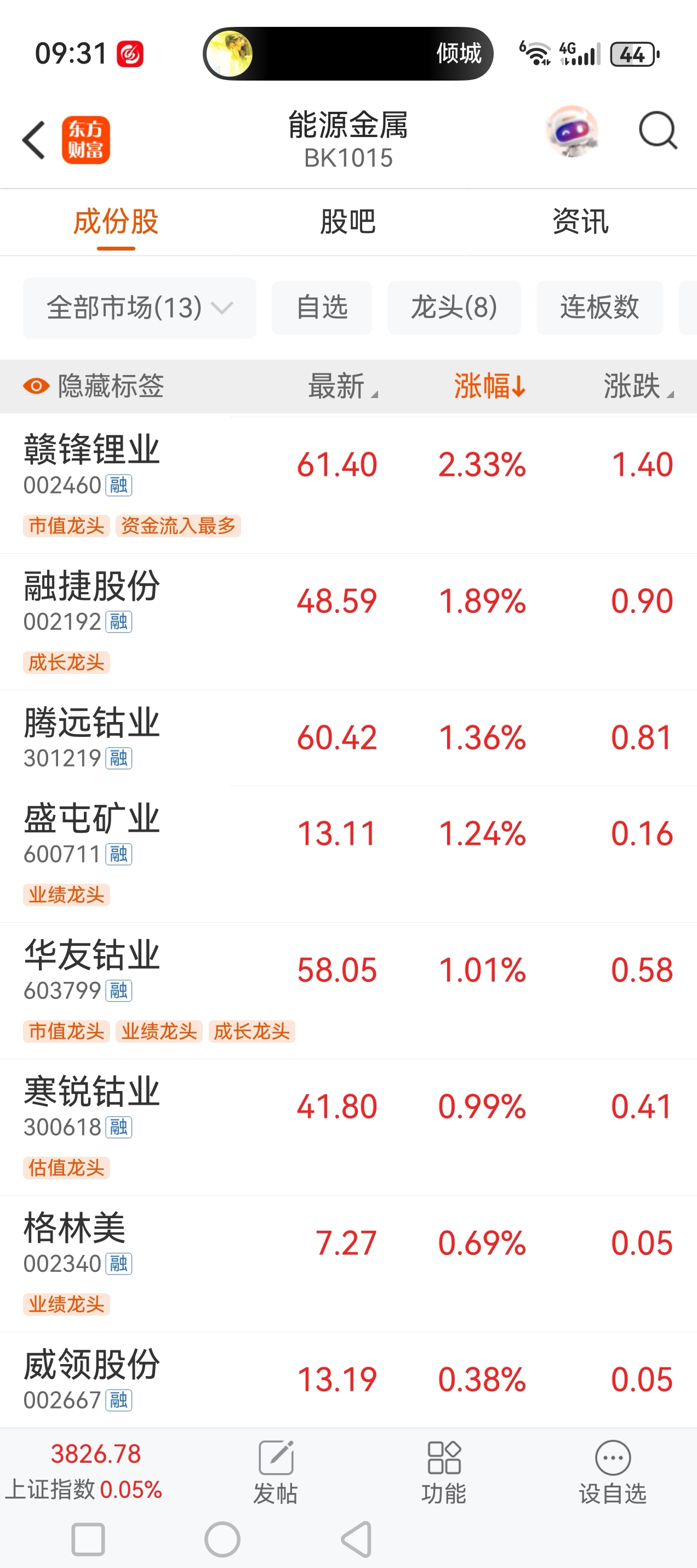
Task: Switch to the 股吧 tab
Action: 348,221
